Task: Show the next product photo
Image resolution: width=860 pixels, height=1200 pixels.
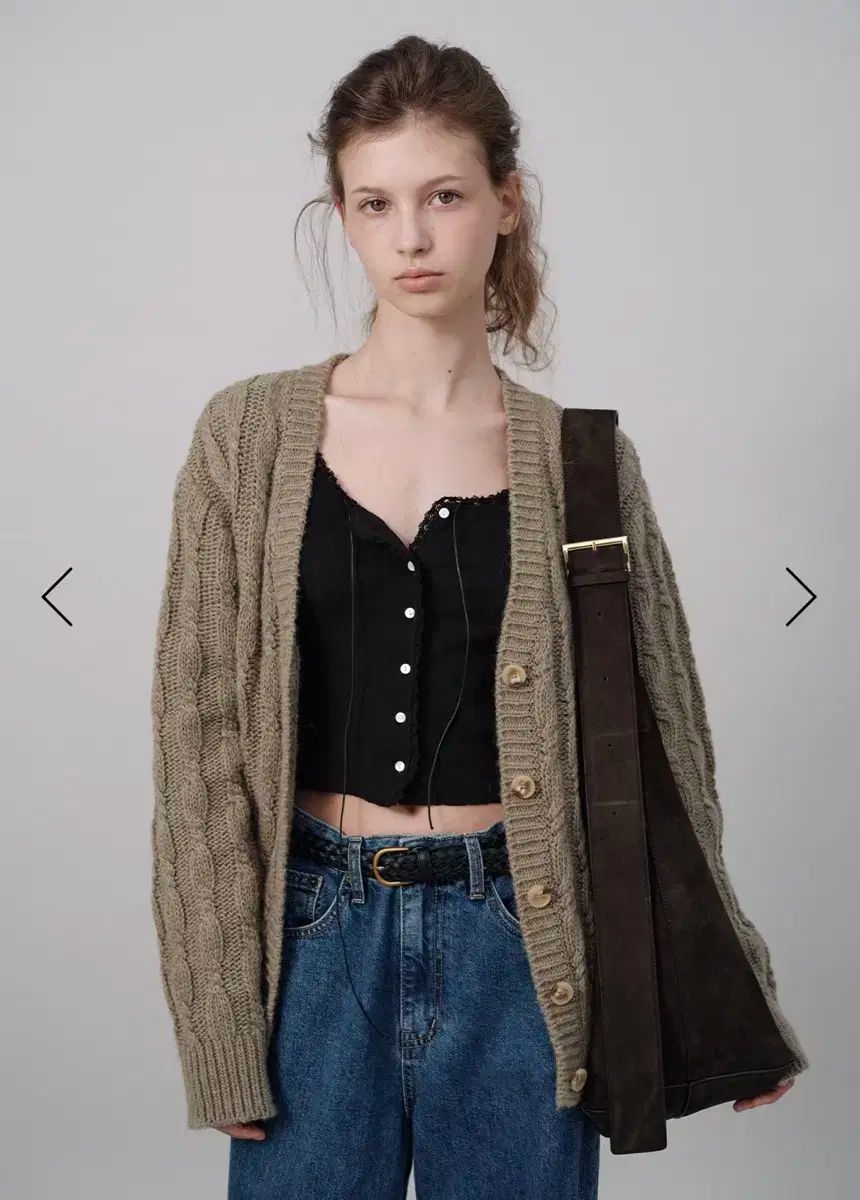Action: 800,597
